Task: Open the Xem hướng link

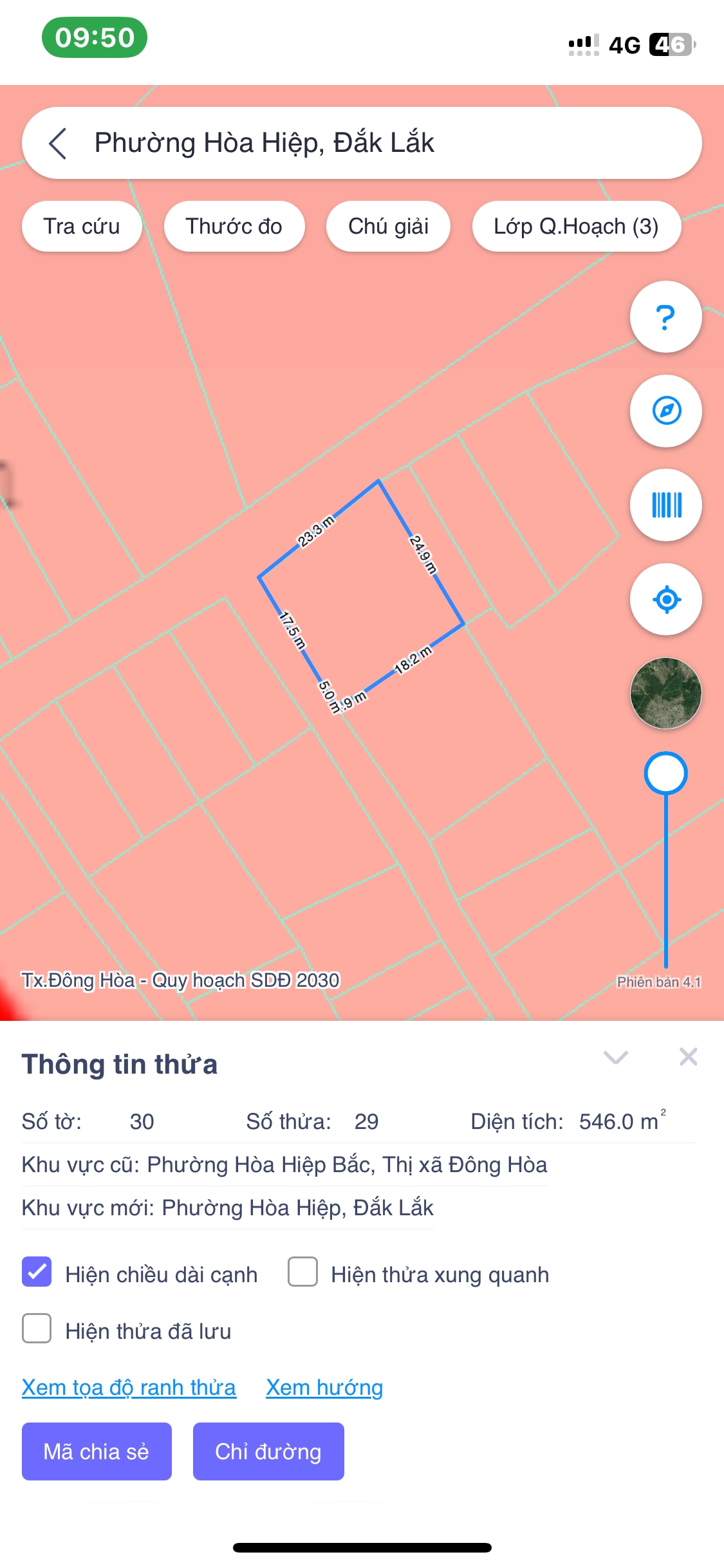Action: point(324,1388)
